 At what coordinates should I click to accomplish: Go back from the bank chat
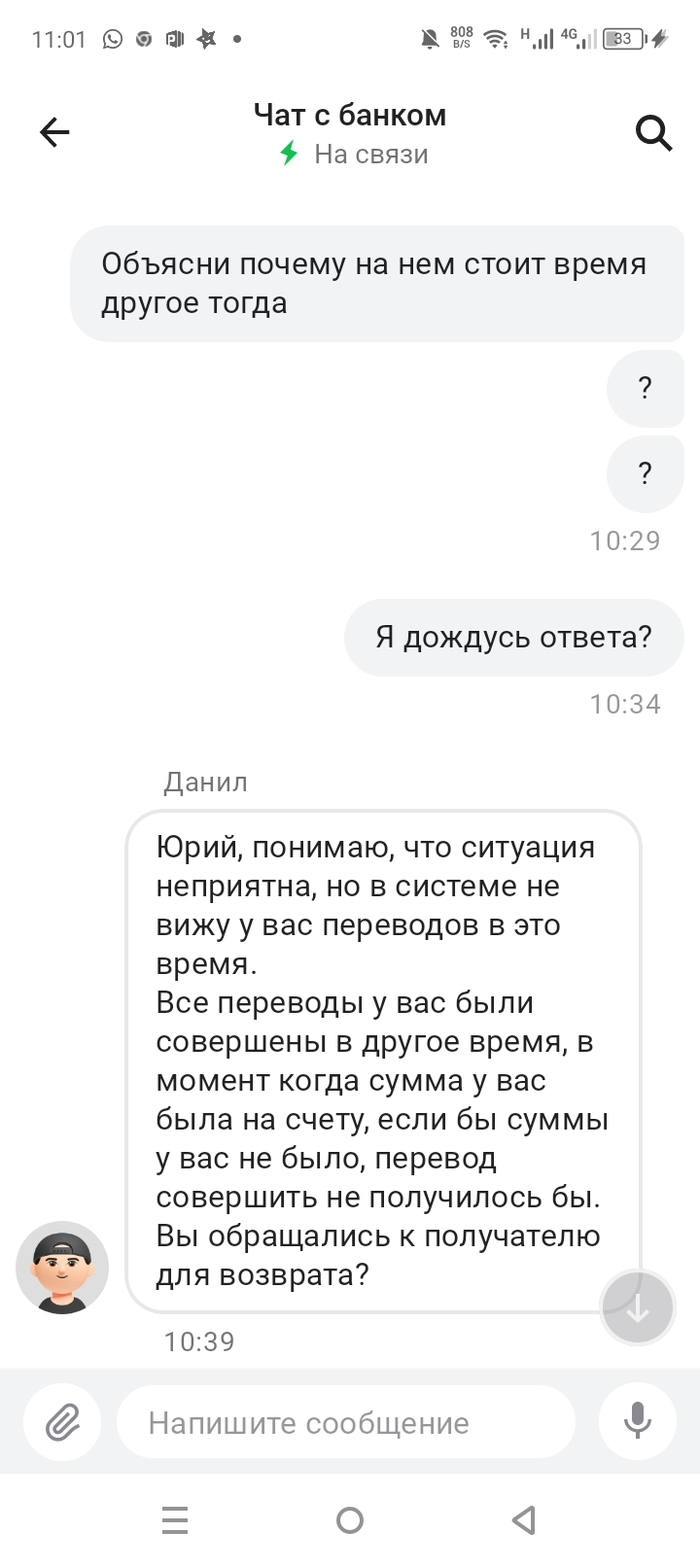point(54,132)
